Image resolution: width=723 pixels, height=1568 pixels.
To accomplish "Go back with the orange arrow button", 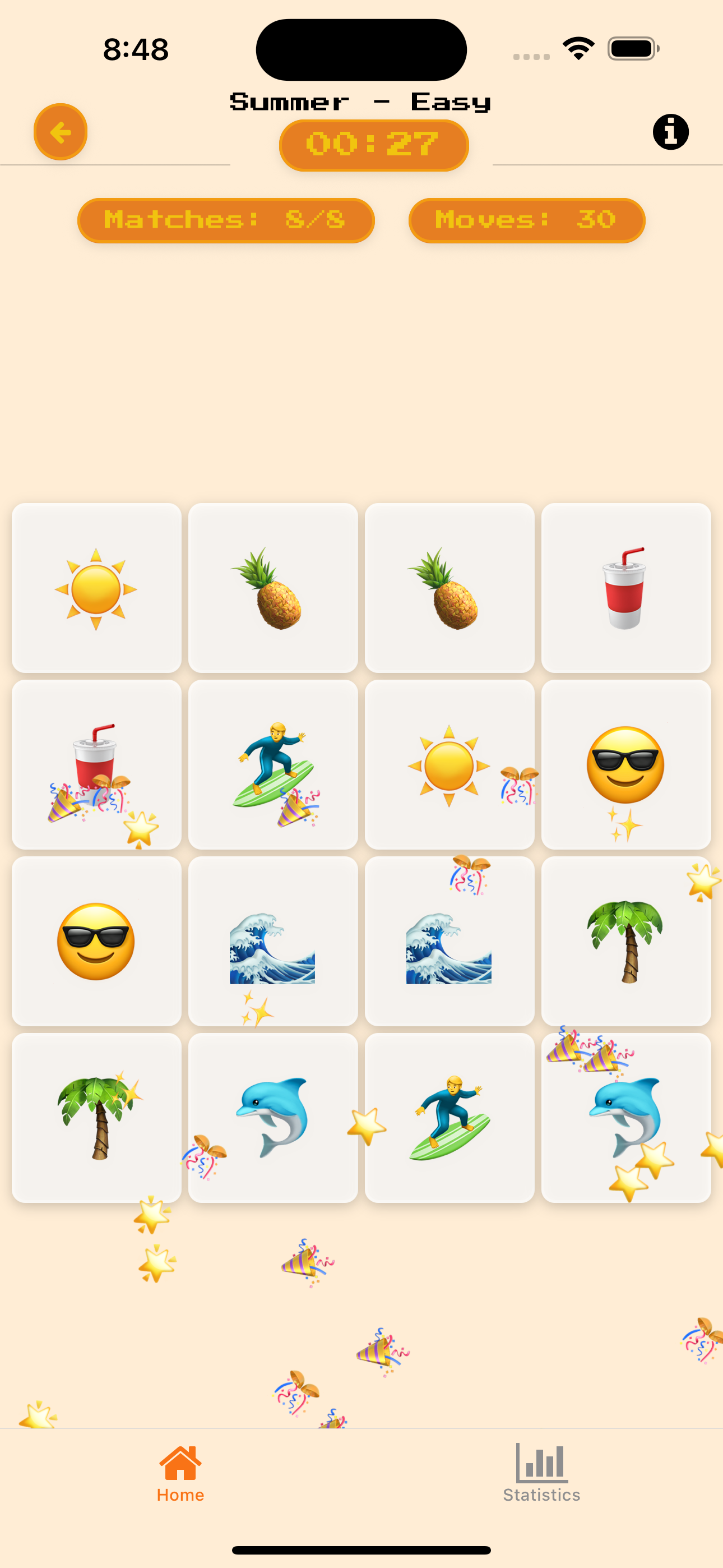I will coord(61,132).
